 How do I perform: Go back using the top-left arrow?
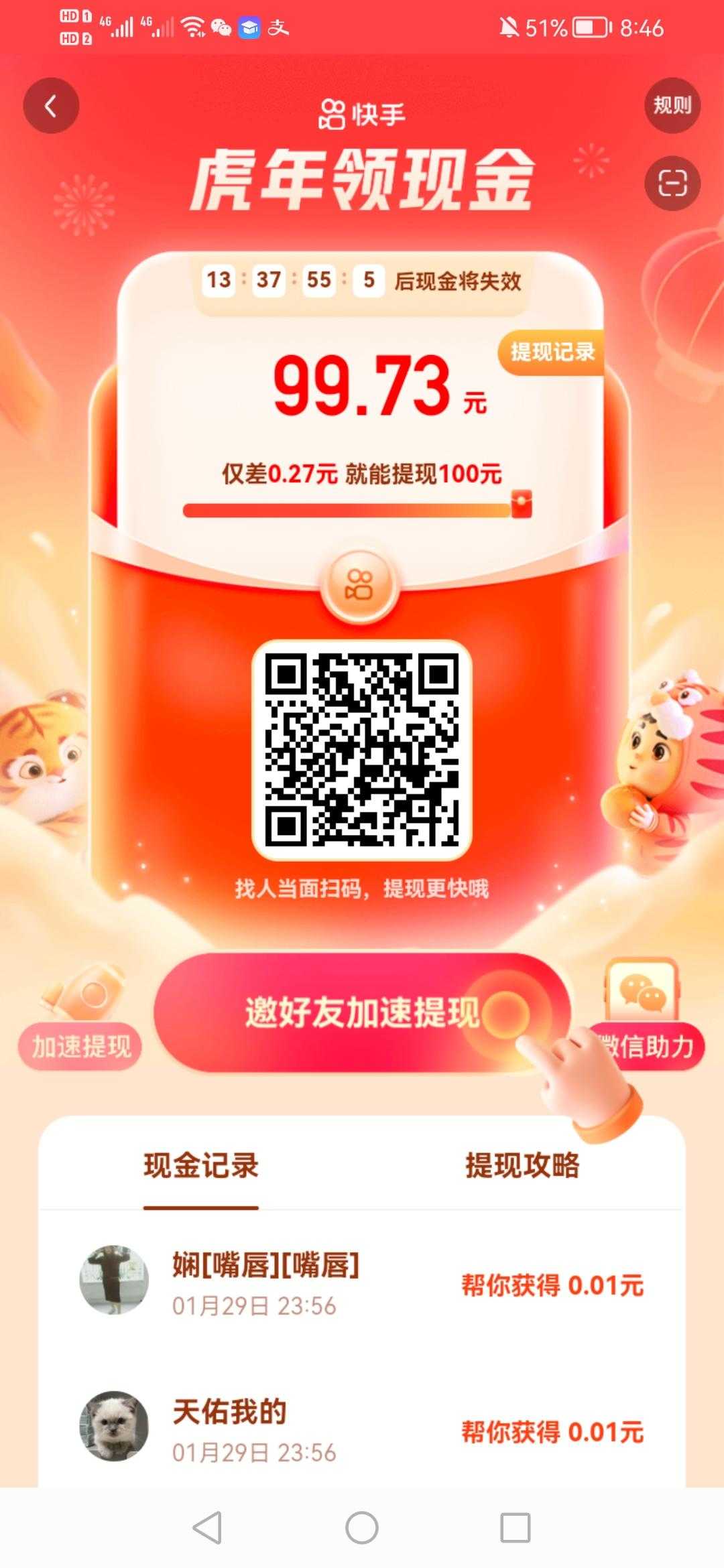(51, 106)
